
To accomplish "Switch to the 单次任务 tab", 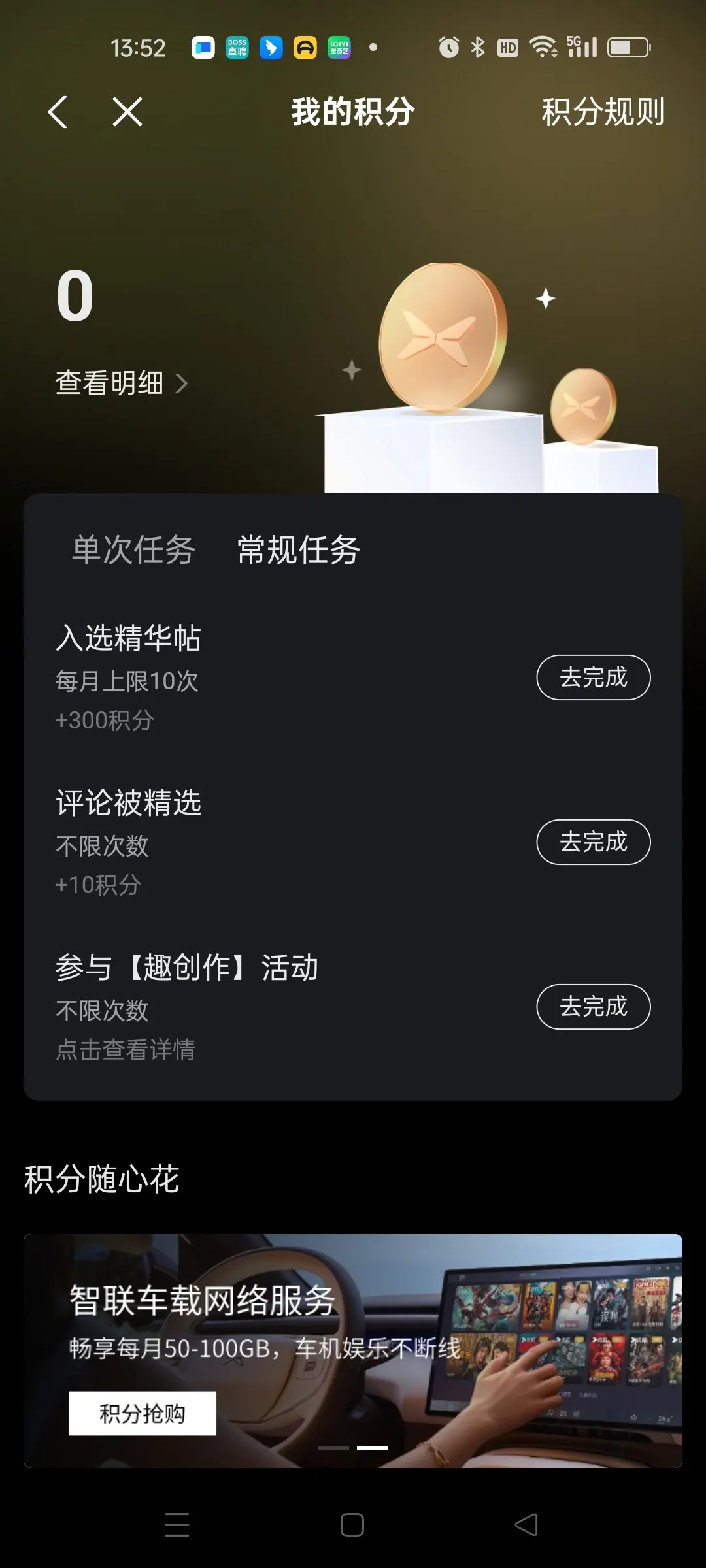I will click(133, 549).
